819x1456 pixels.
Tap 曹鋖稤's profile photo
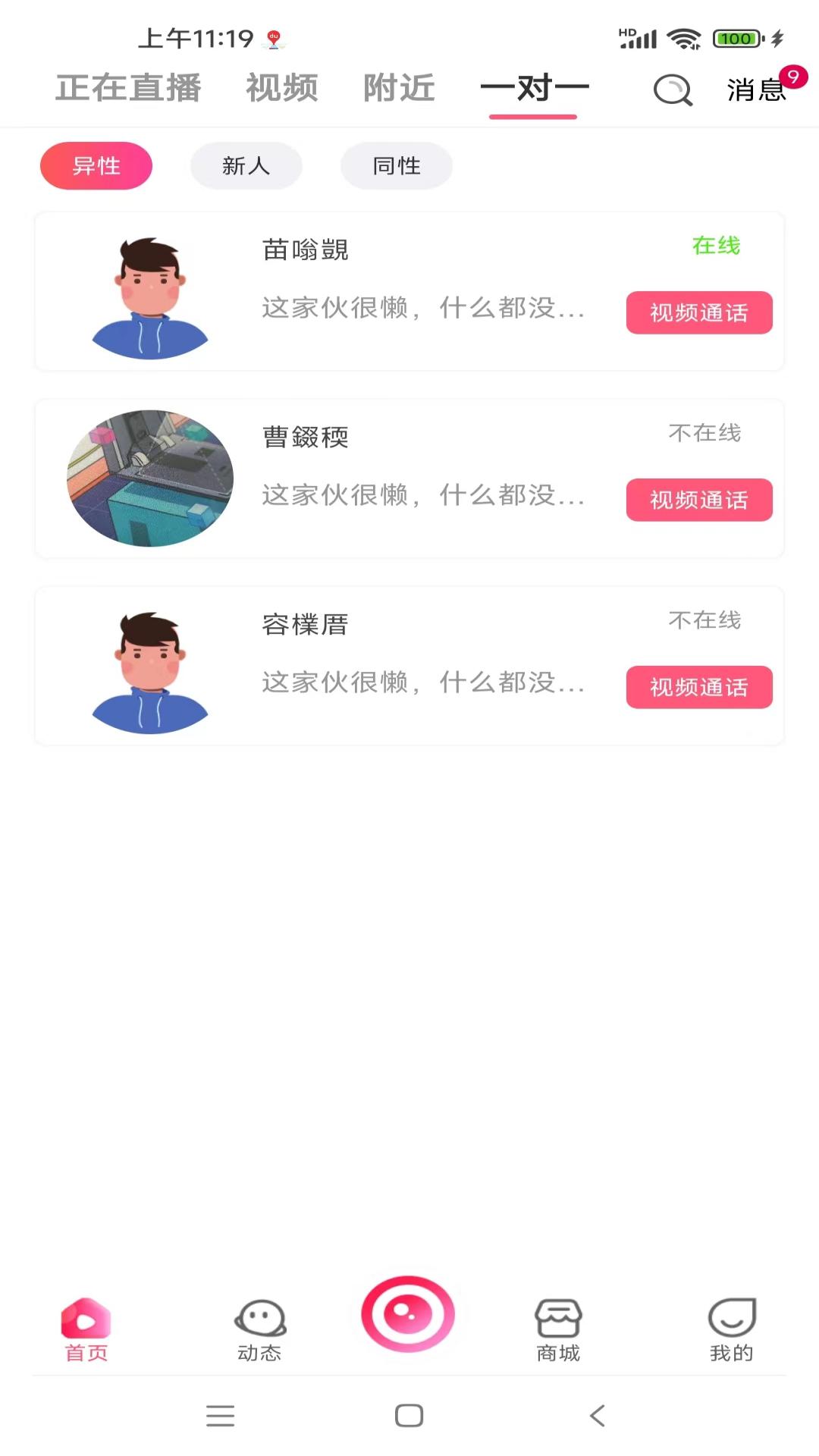tap(149, 478)
